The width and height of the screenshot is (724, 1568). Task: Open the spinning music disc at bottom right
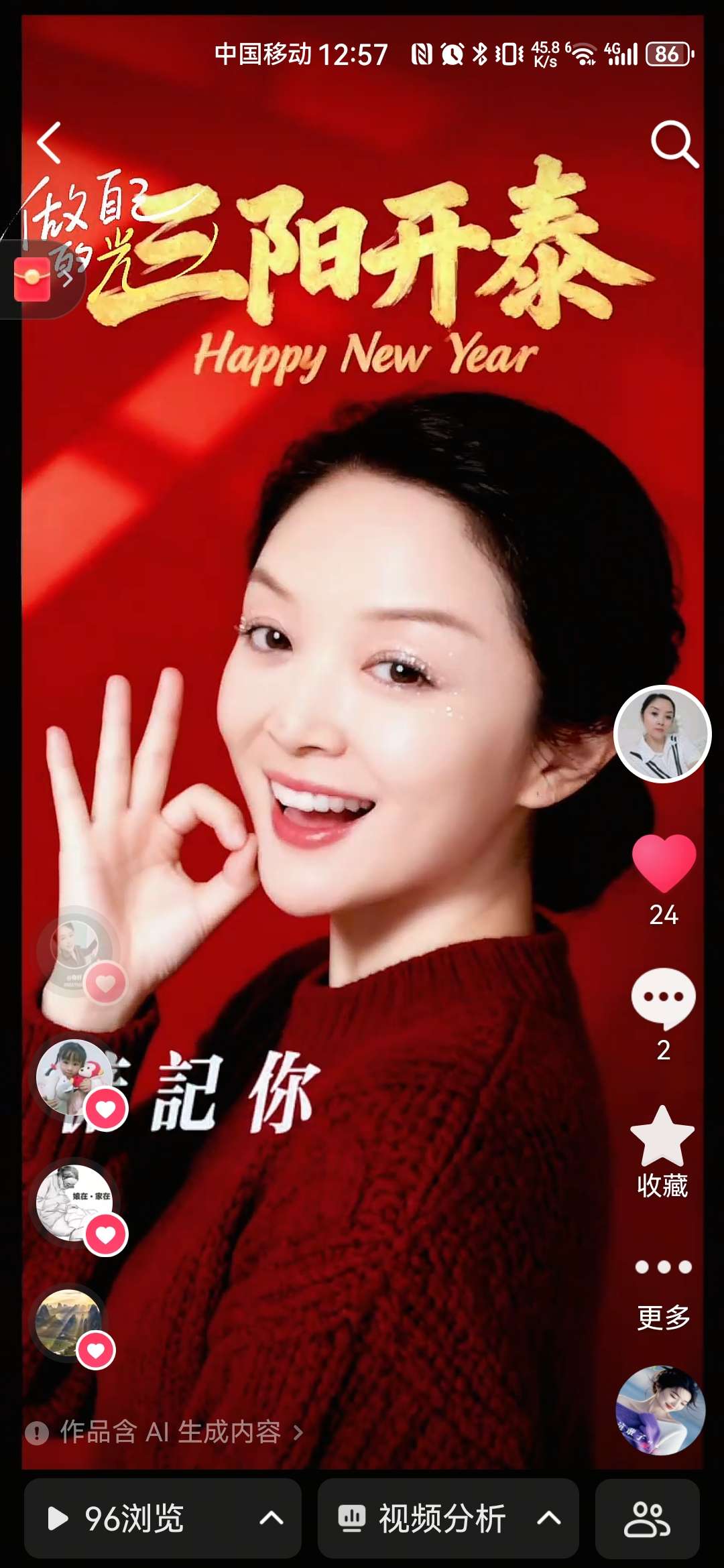pos(660,1410)
